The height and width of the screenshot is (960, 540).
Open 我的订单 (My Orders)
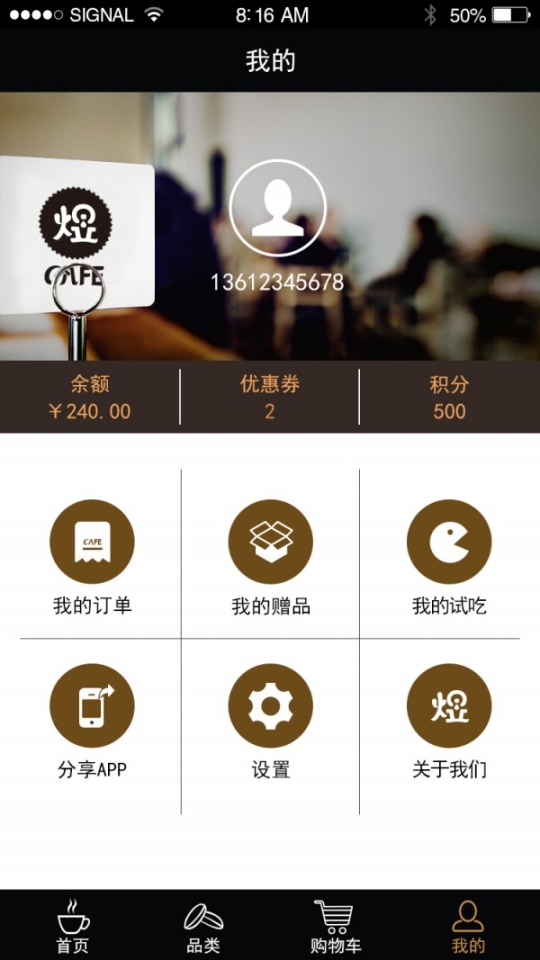click(x=92, y=557)
